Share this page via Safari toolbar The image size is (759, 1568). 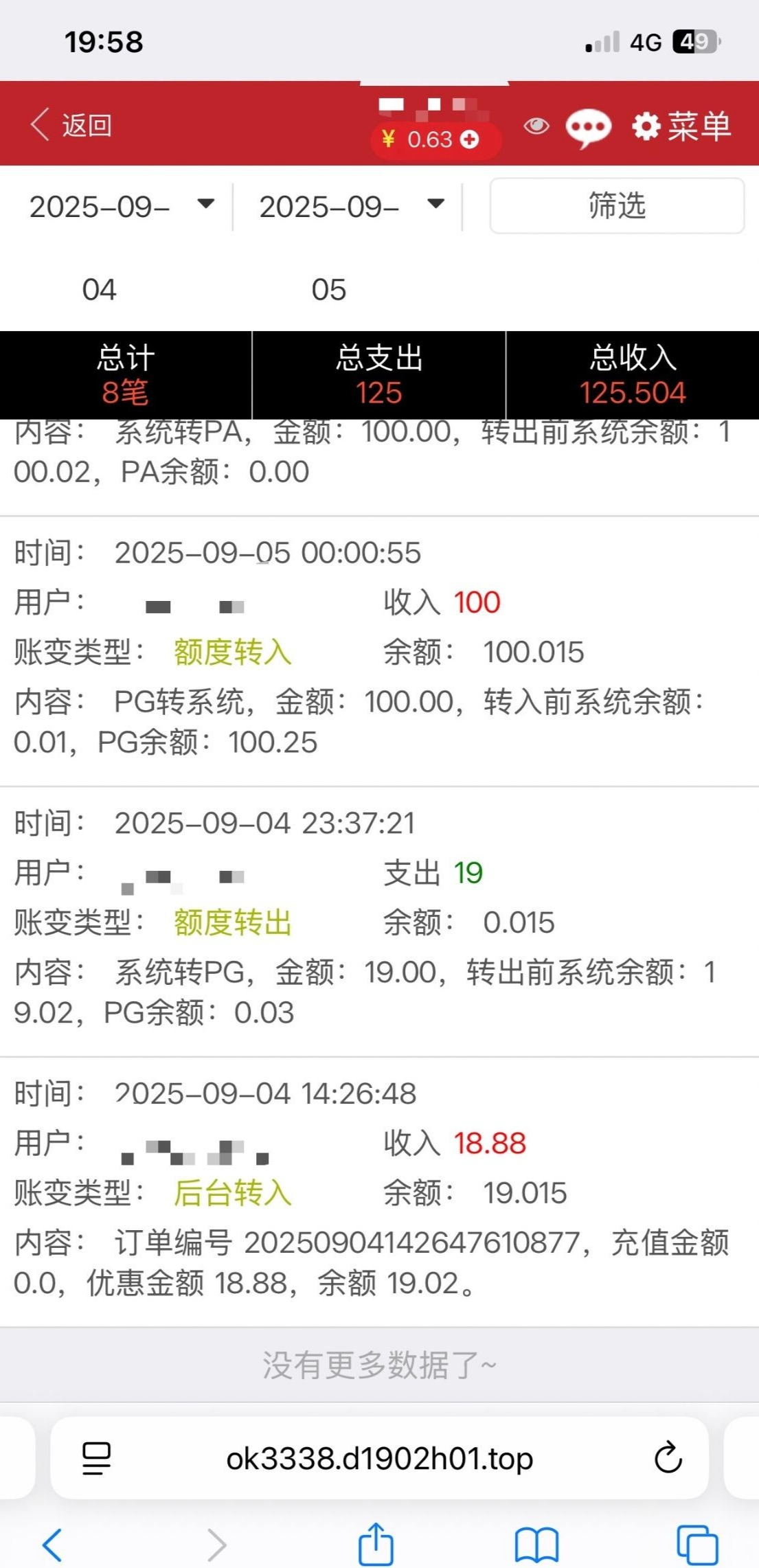tap(376, 1544)
